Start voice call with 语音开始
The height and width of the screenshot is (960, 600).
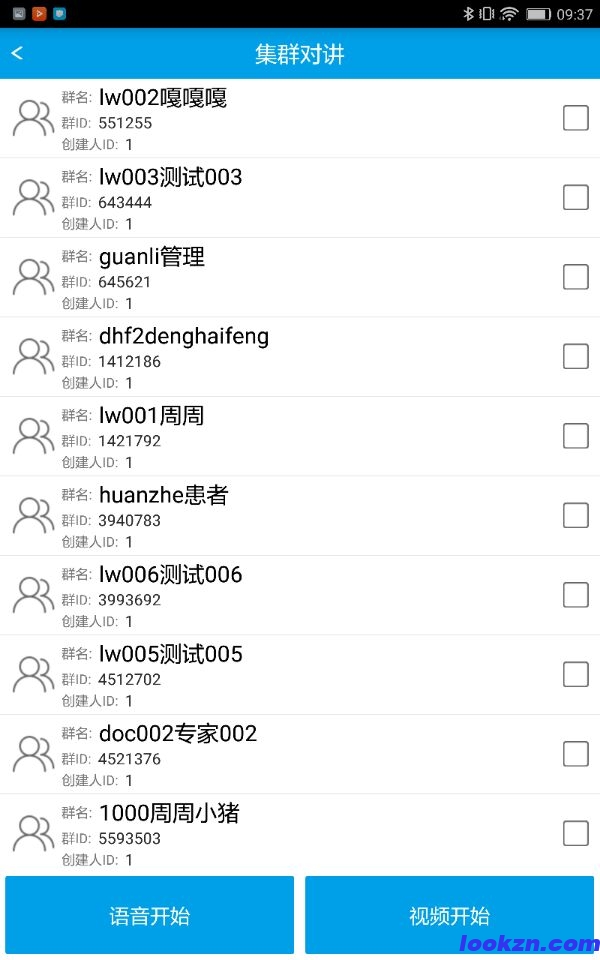[150, 915]
